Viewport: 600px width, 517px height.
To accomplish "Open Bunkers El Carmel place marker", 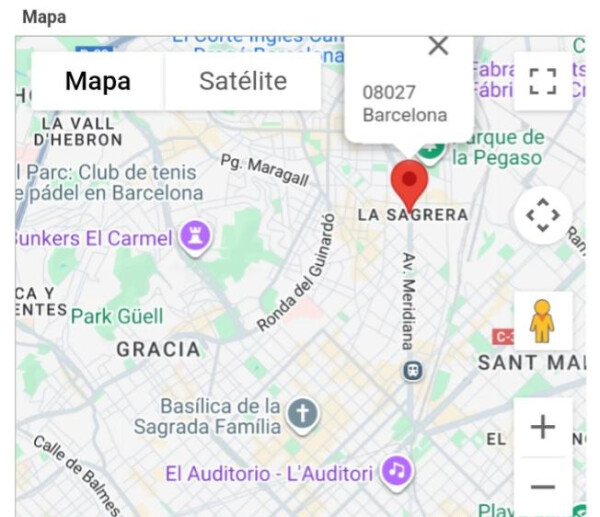I will click(193, 237).
